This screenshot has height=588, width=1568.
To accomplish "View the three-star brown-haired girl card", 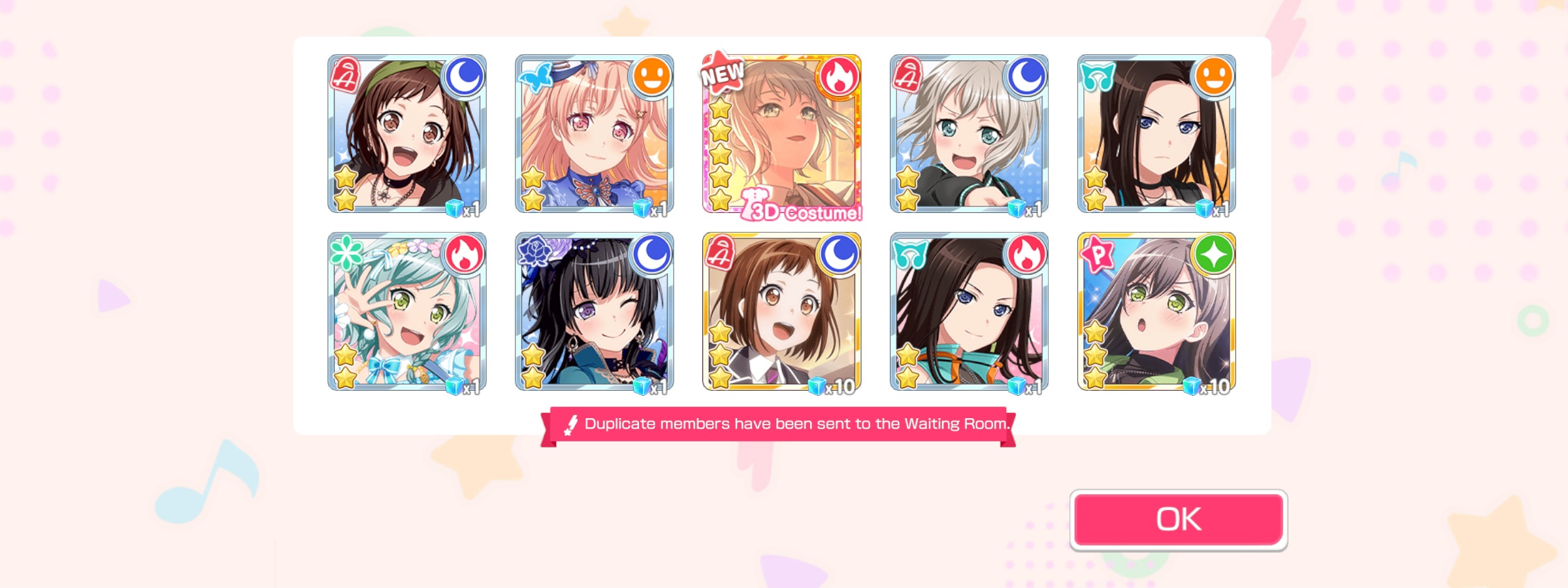I will click(x=781, y=312).
